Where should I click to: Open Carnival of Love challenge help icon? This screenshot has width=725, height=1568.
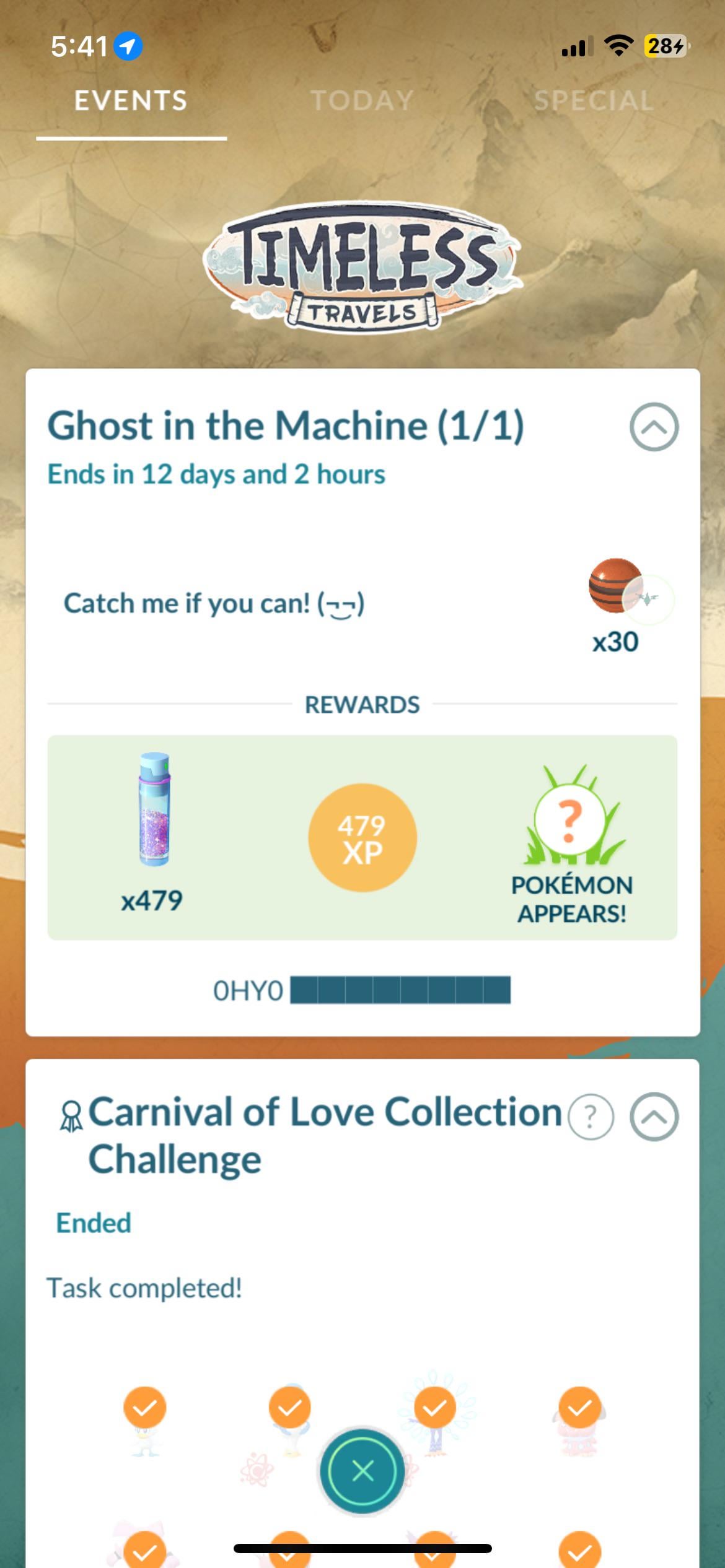591,1117
